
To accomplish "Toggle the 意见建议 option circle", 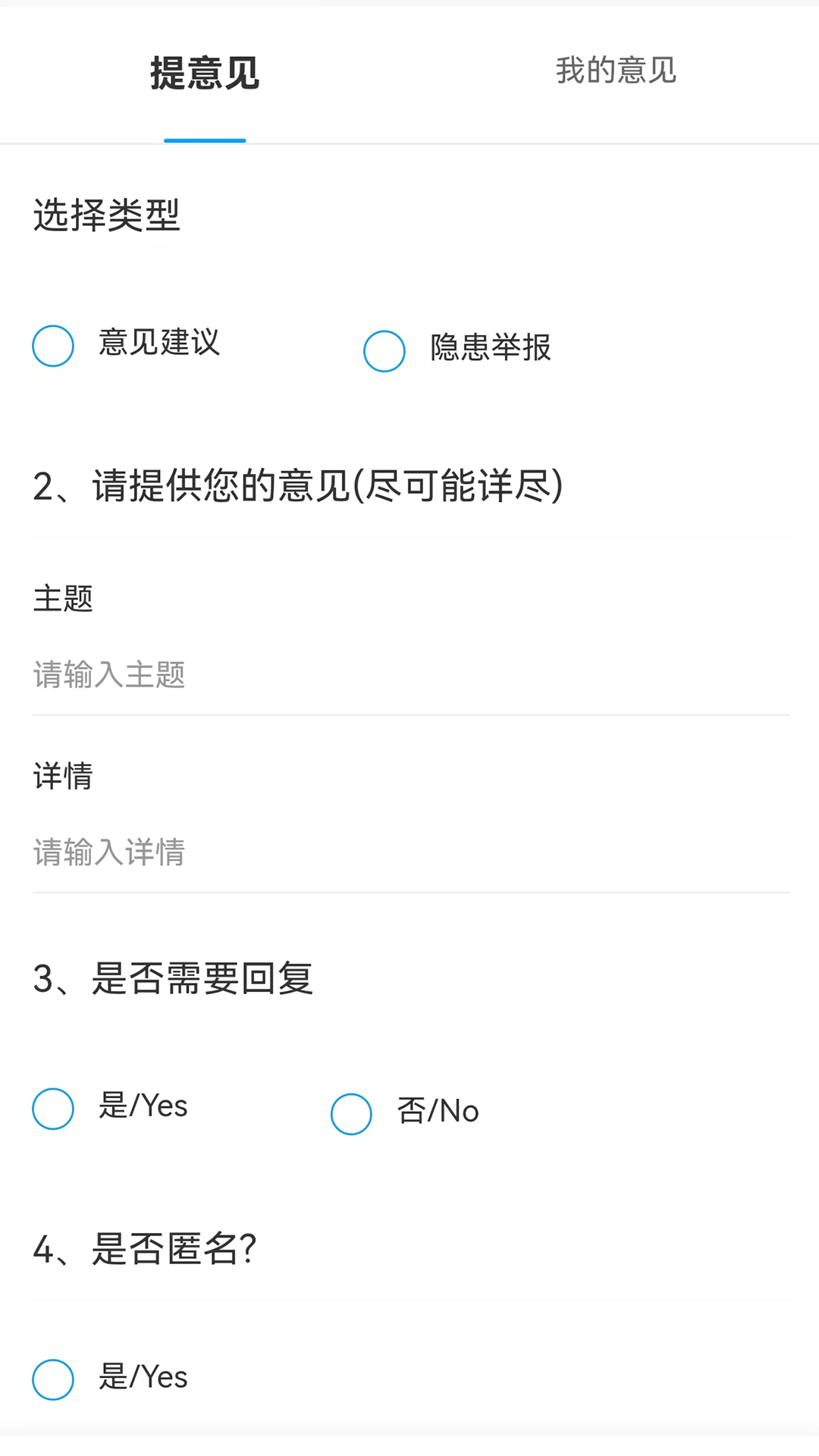I will tap(52, 347).
